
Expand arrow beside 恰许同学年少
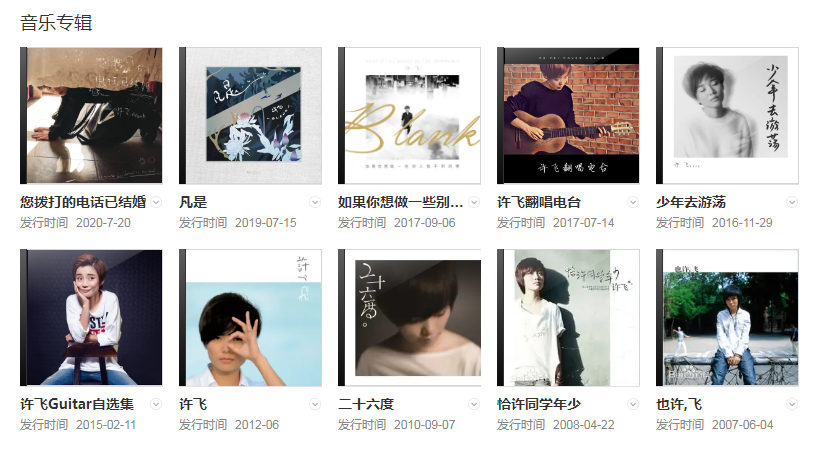[x=633, y=404]
